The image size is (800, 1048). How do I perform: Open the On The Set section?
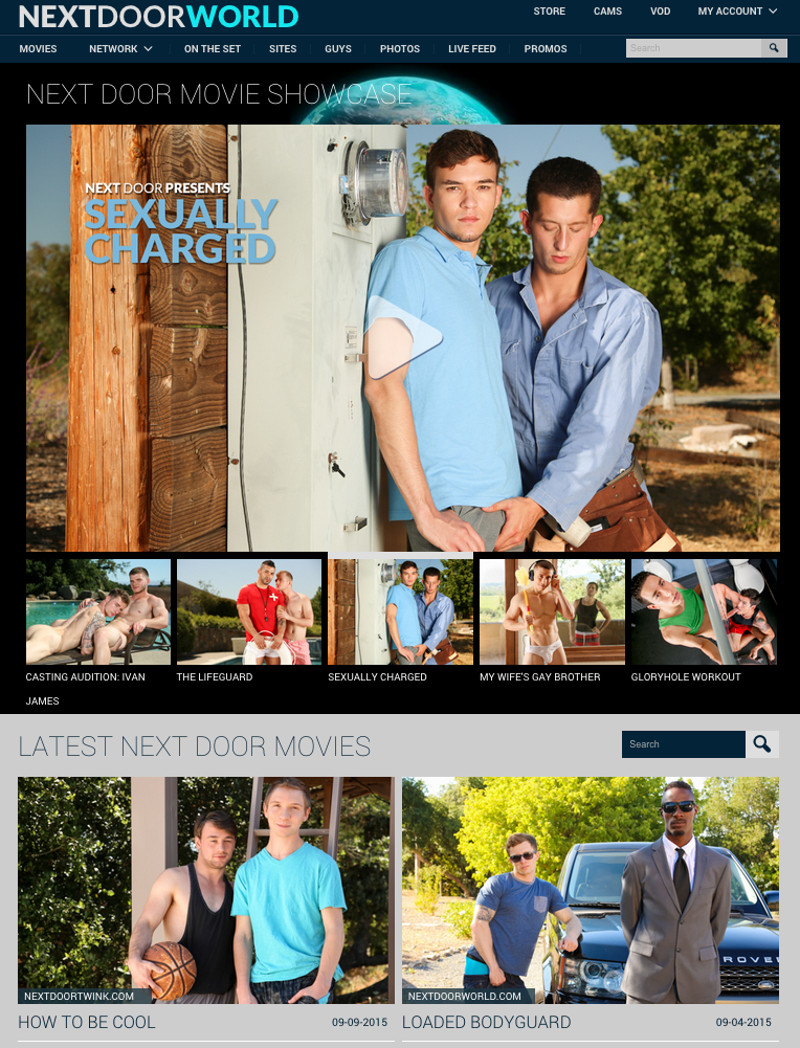coord(212,48)
